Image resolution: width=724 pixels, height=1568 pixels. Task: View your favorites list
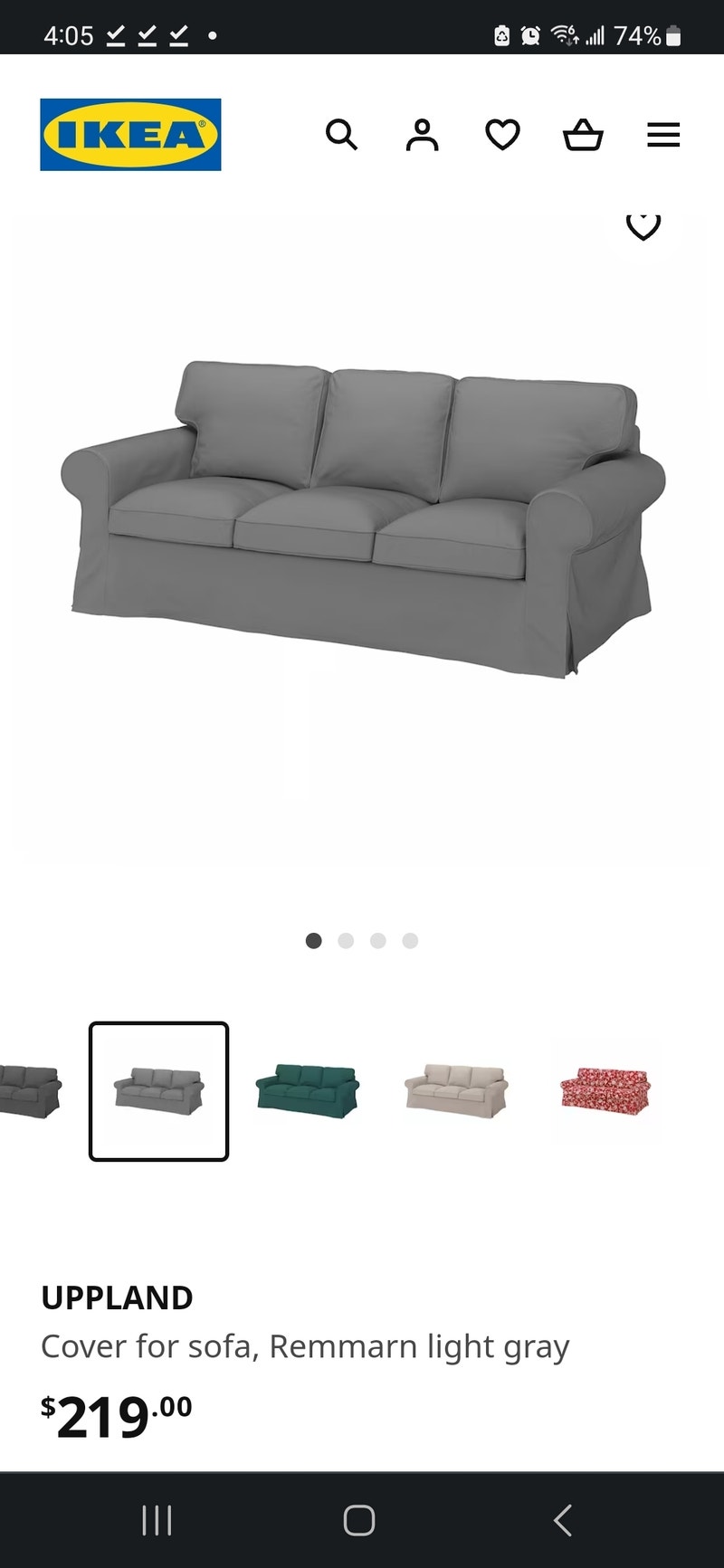(x=502, y=134)
